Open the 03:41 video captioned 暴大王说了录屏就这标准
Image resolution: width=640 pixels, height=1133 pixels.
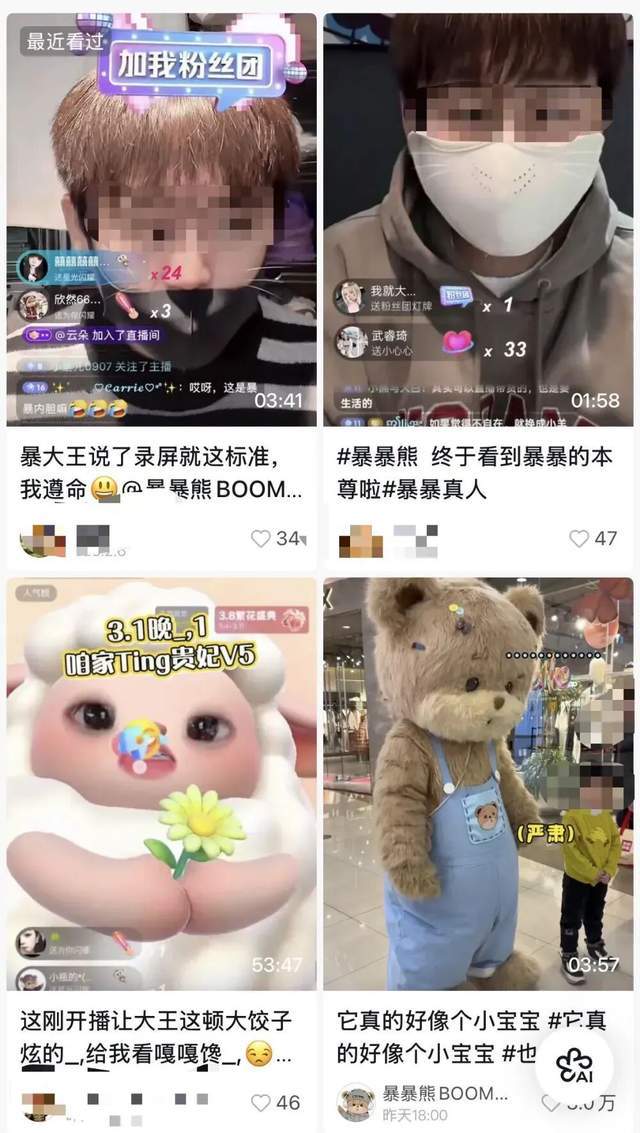coord(161,220)
